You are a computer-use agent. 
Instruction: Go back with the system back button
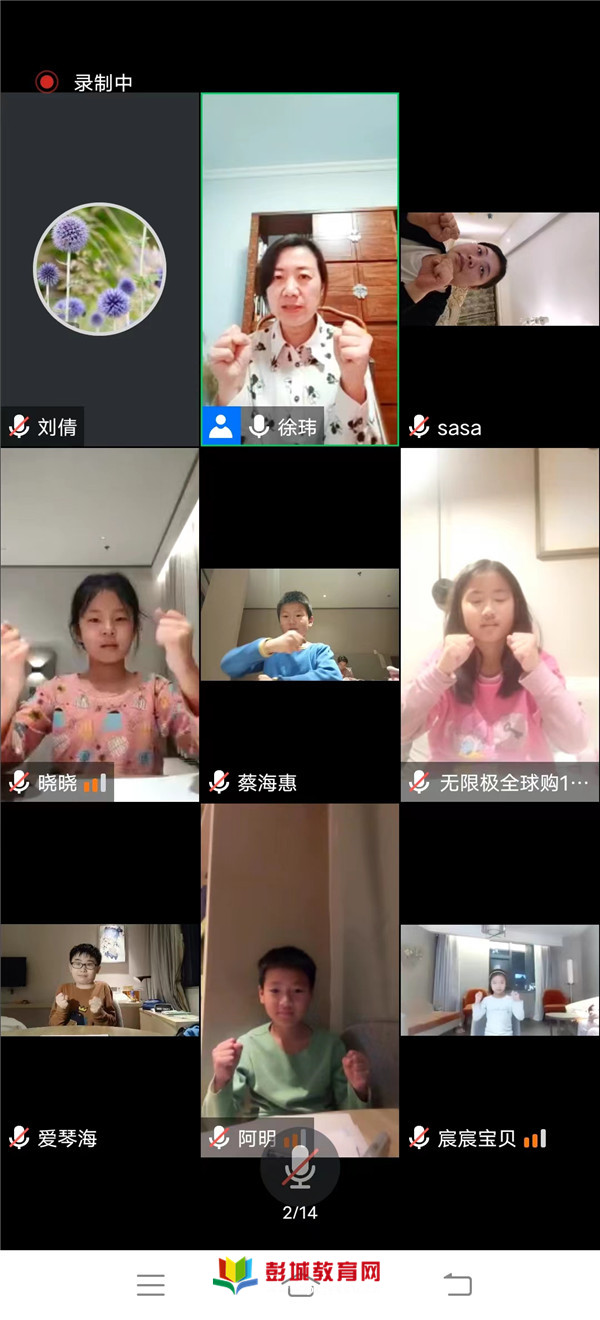click(457, 1285)
